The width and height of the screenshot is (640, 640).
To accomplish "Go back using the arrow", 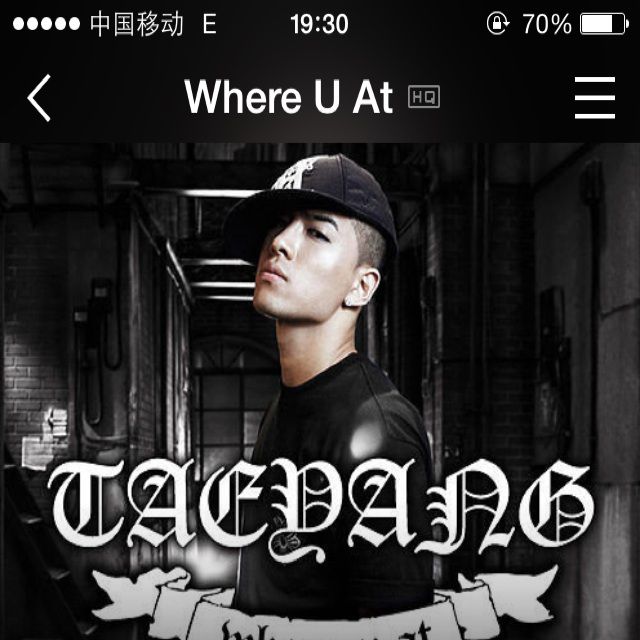I will pyautogui.click(x=39, y=98).
